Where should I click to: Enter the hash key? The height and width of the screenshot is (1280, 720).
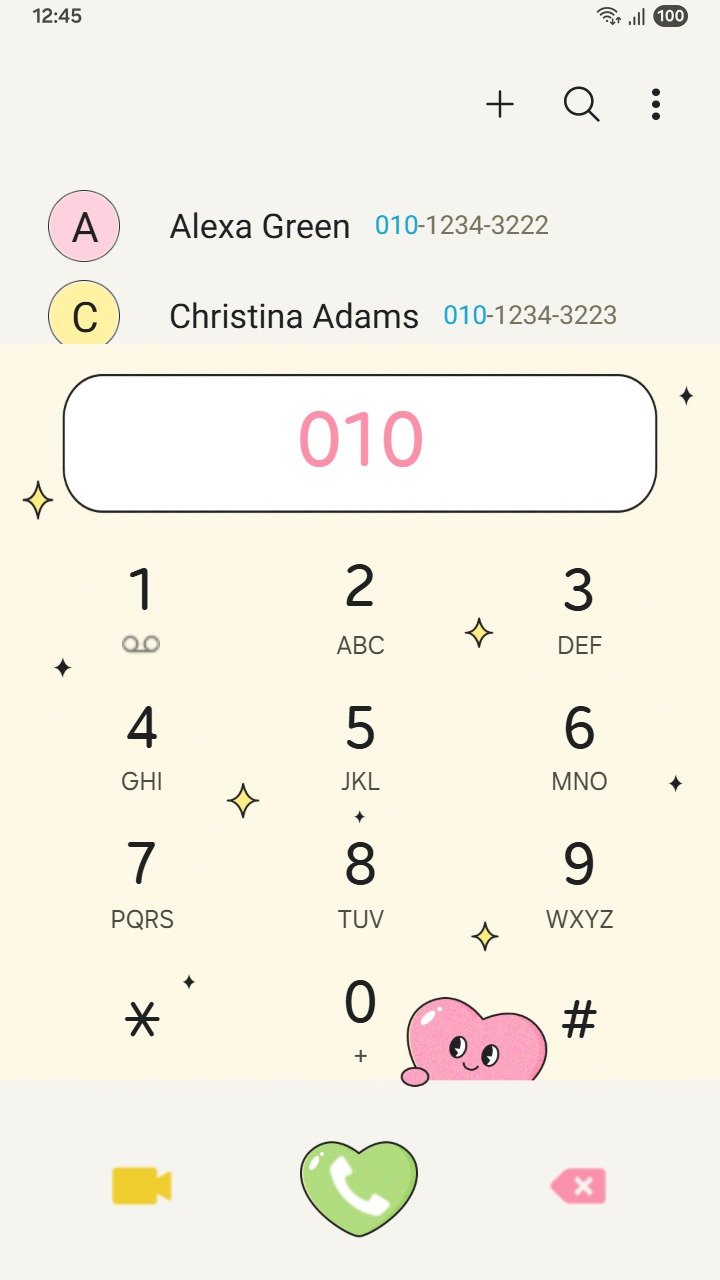579,1020
